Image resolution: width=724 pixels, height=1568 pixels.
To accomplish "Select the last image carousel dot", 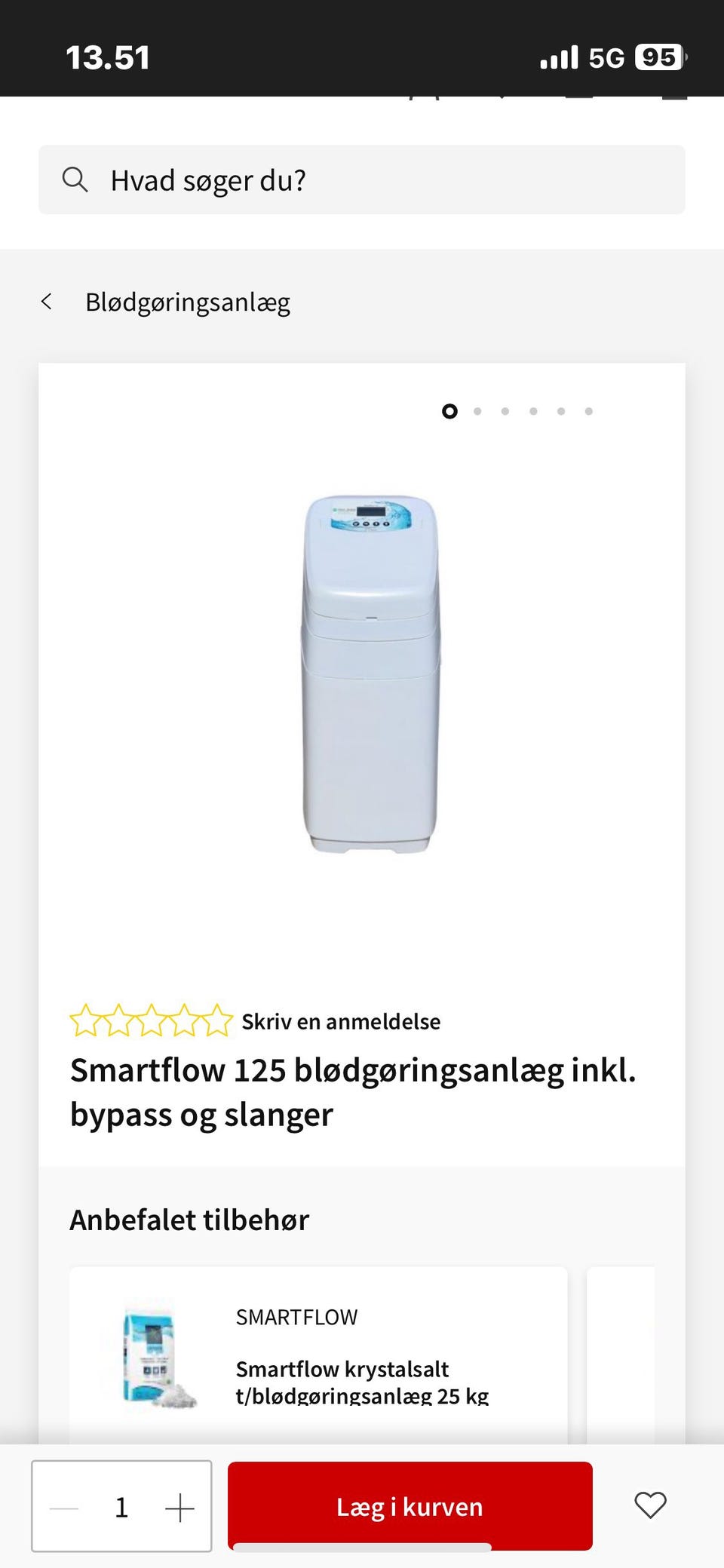I will 588,411.
